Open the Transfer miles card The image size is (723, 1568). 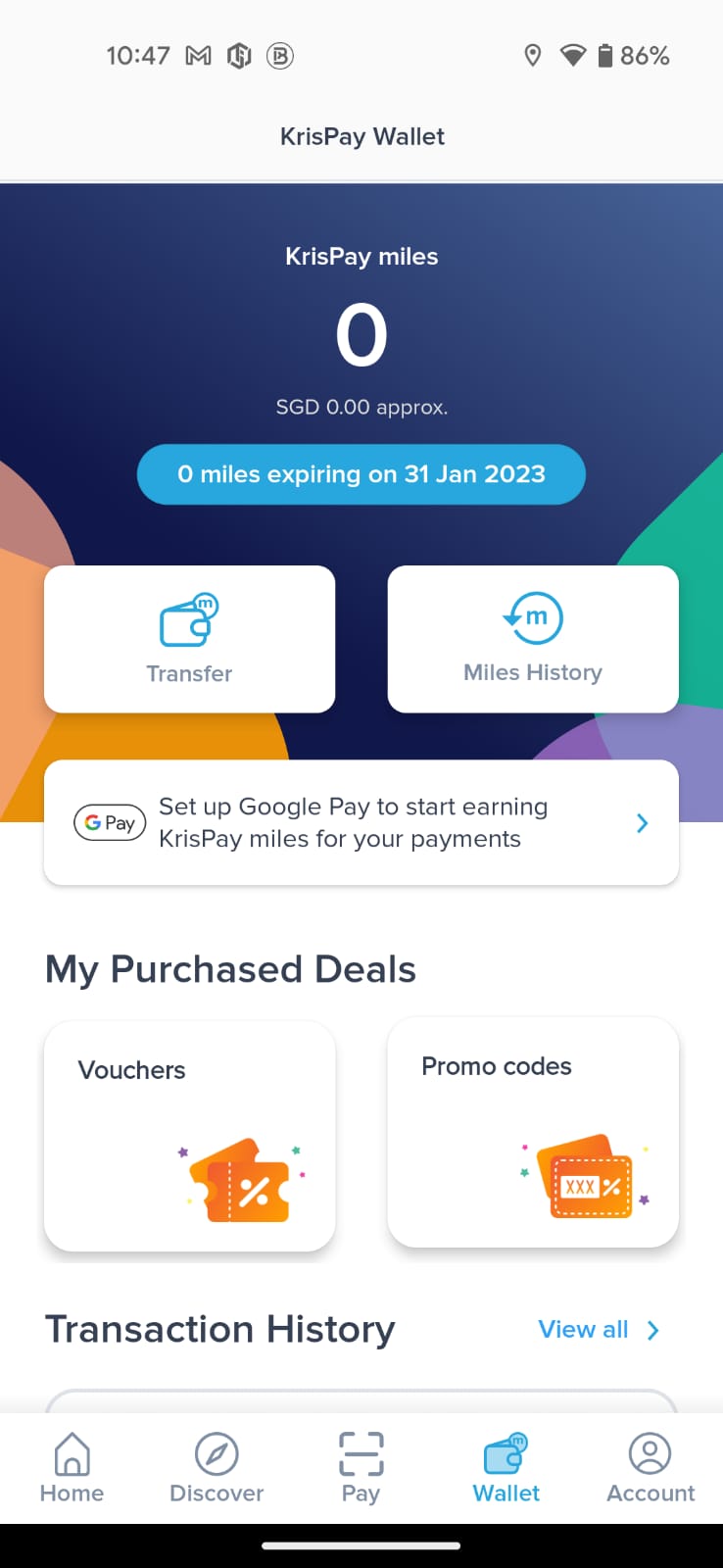coord(189,639)
